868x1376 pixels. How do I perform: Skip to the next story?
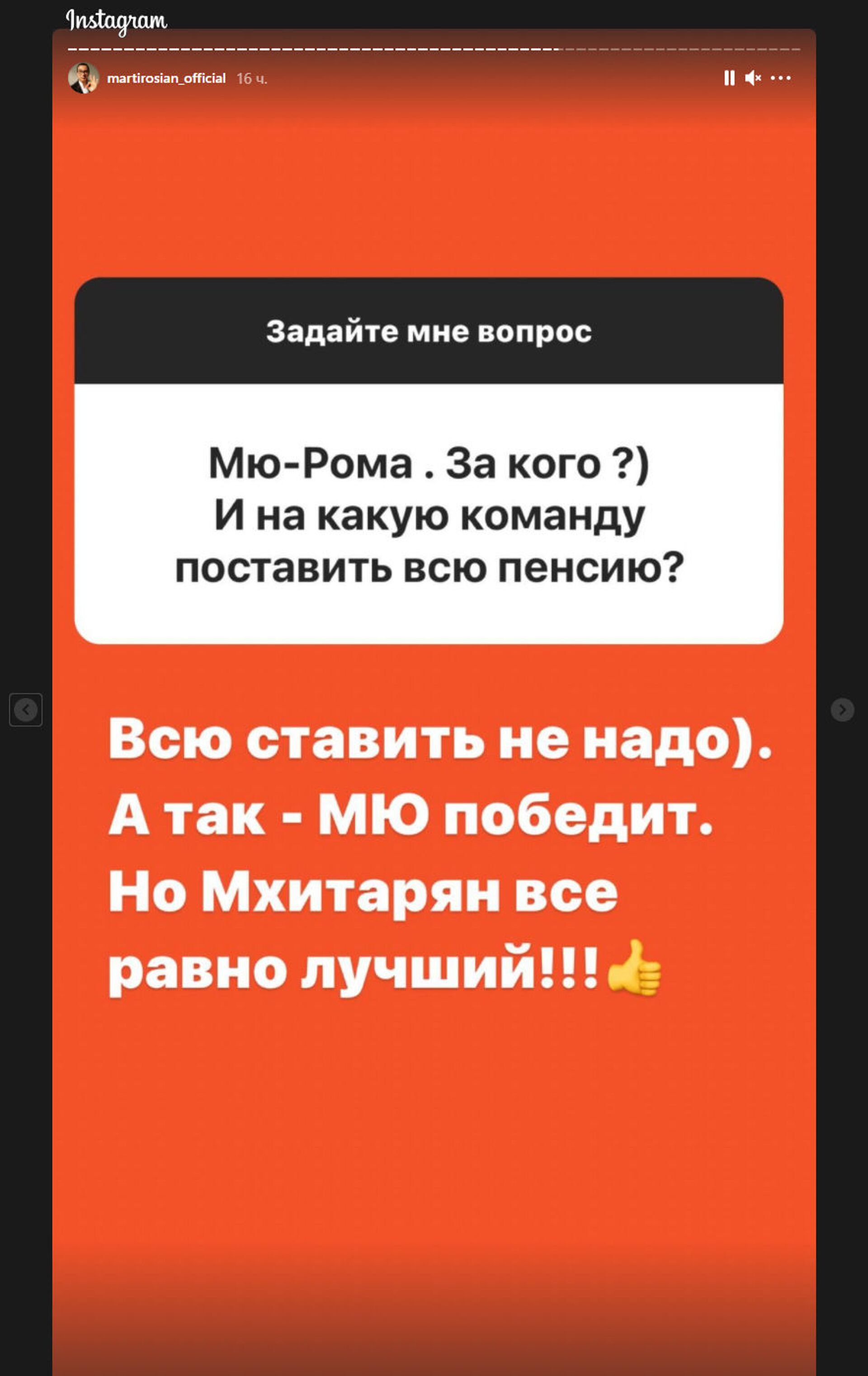[x=842, y=710]
